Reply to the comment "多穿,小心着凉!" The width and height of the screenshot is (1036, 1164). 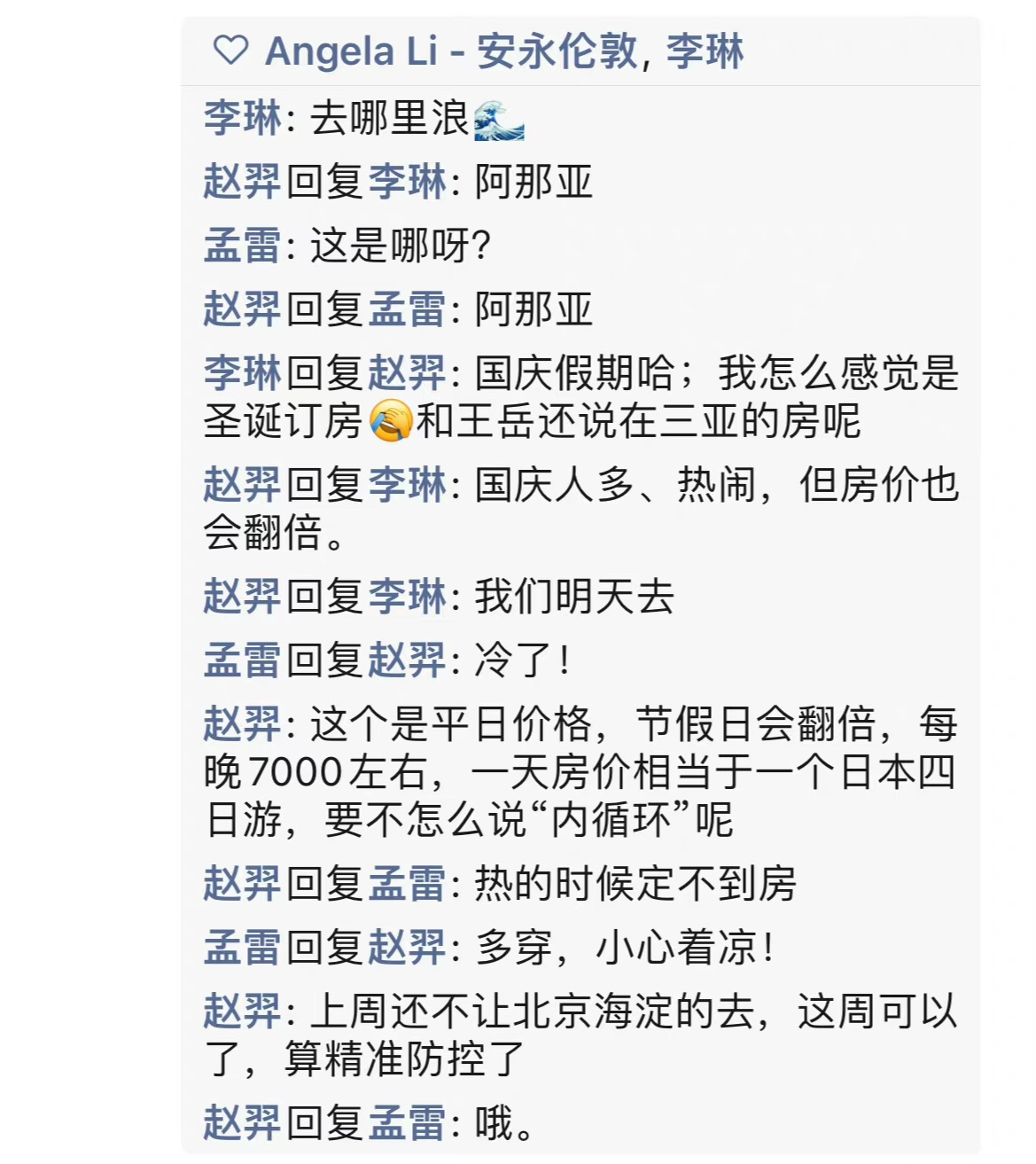pos(624,948)
